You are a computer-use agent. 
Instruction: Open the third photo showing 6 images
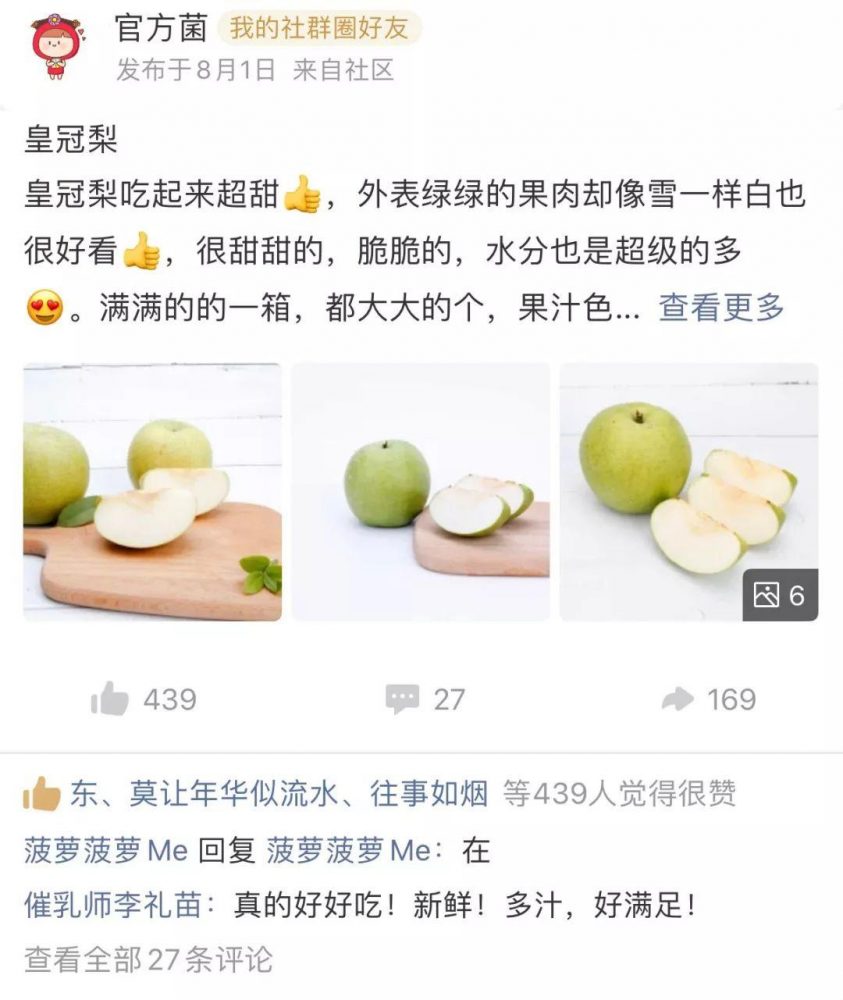pyautogui.click(x=688, y=492)
